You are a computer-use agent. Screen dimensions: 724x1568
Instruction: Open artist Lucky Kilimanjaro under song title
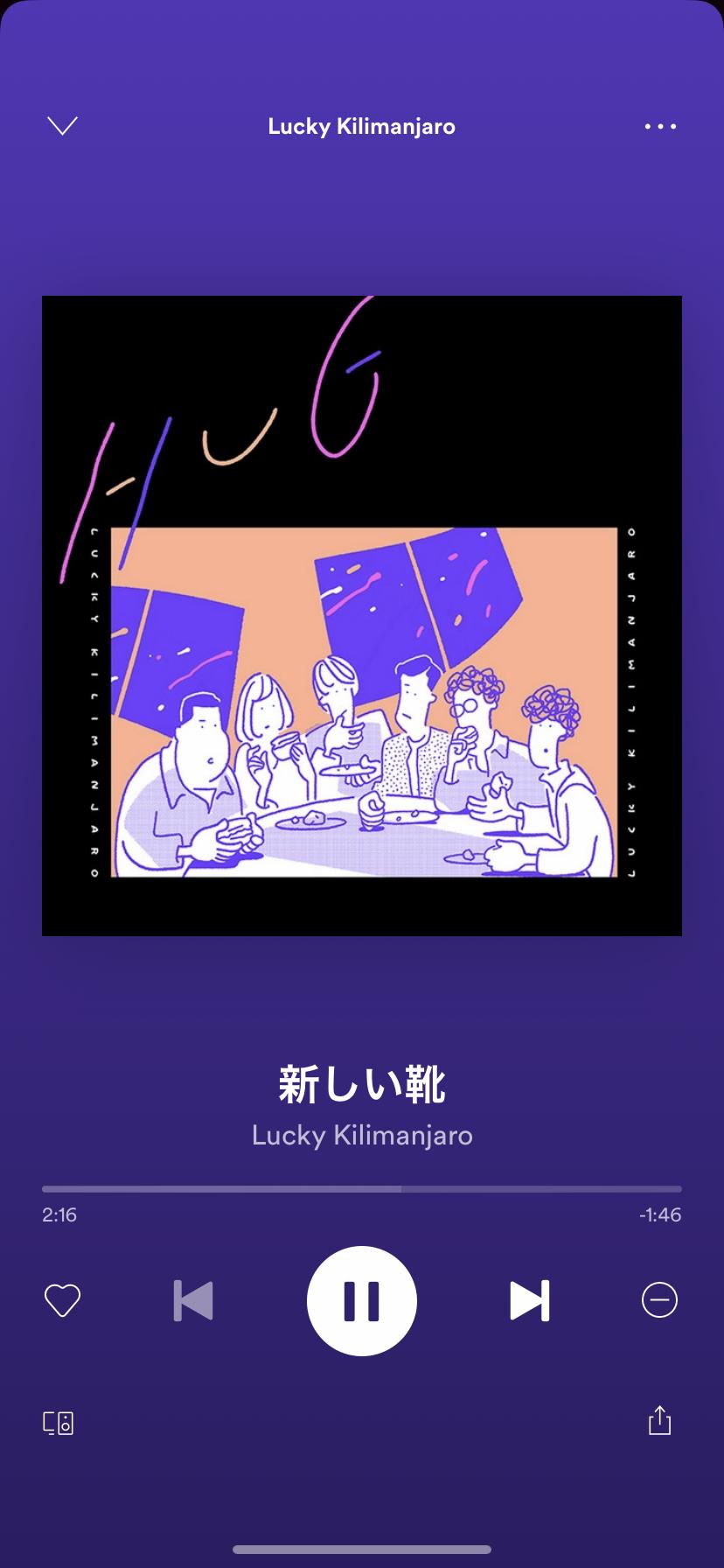click(x=362, y=1135)
